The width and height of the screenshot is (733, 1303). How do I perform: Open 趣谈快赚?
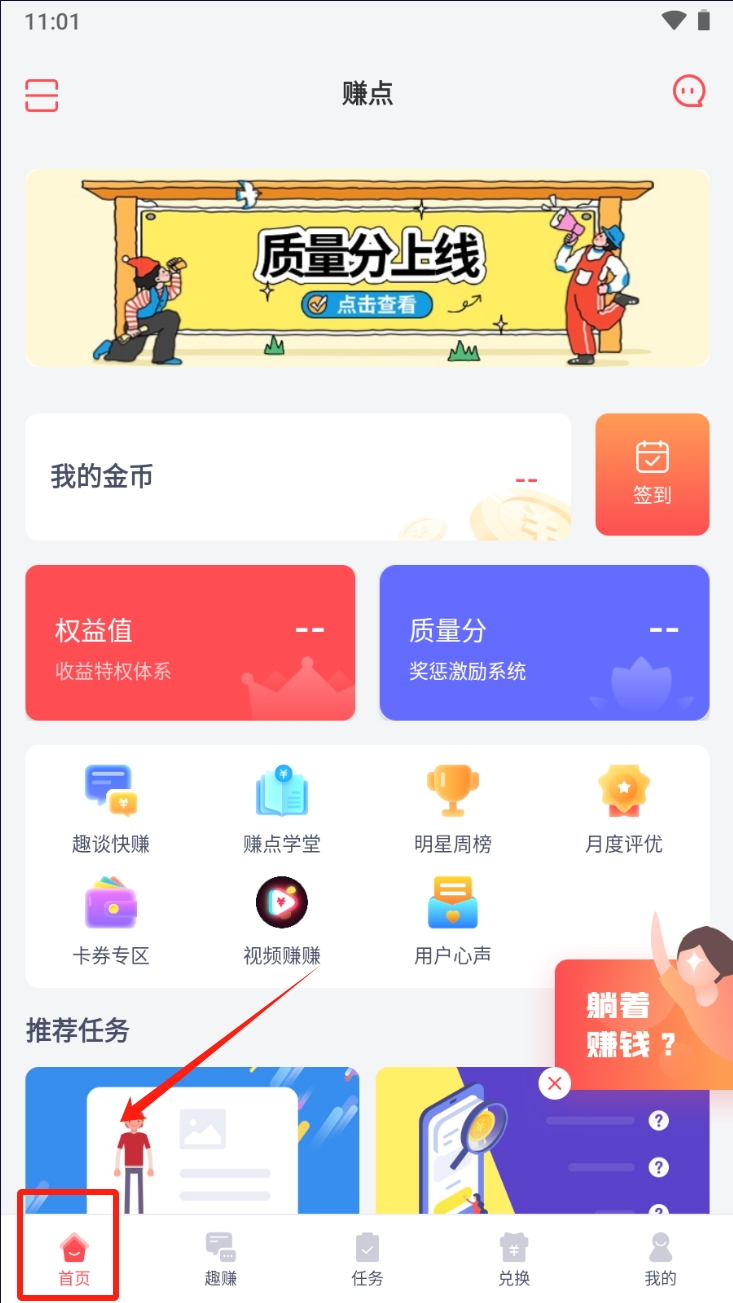[x=111, y=808]
